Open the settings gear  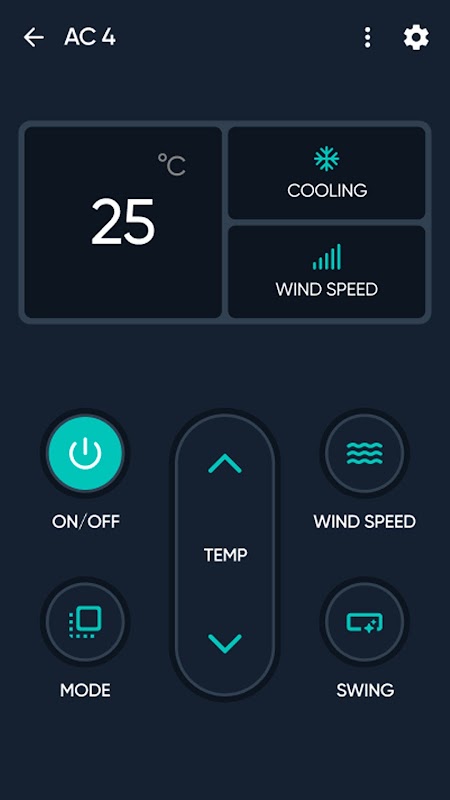(416, 37)
